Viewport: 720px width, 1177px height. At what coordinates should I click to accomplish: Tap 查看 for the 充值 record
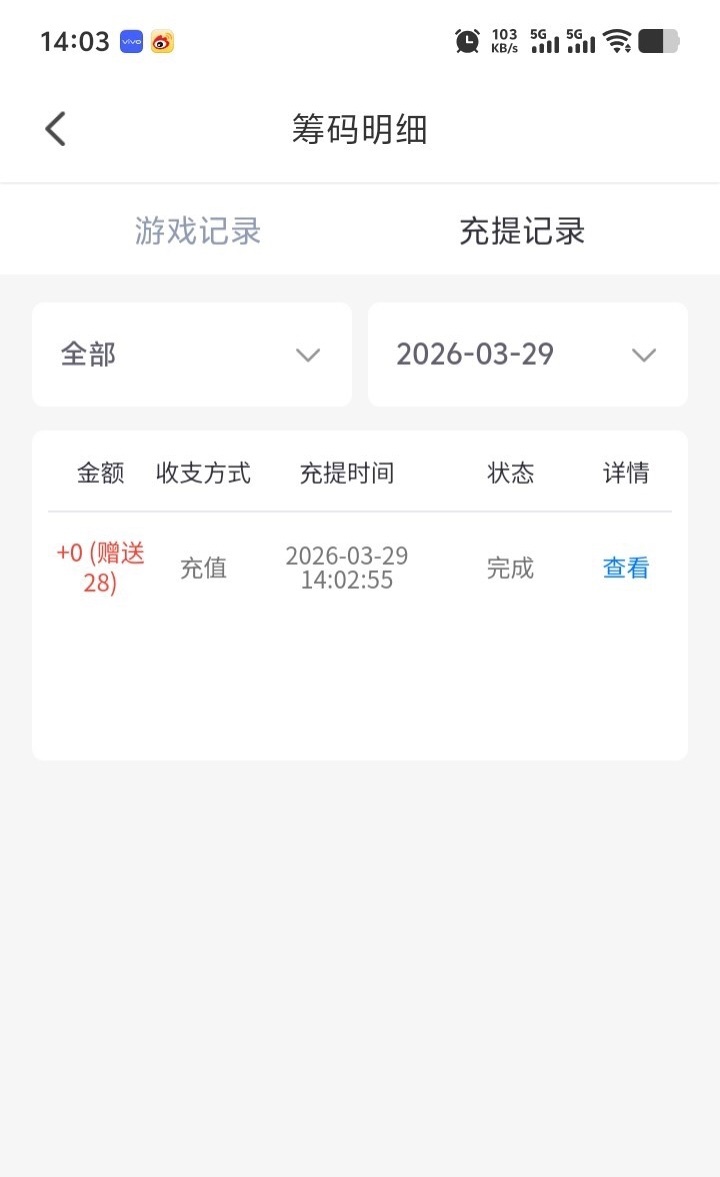[x=626, y=568]
